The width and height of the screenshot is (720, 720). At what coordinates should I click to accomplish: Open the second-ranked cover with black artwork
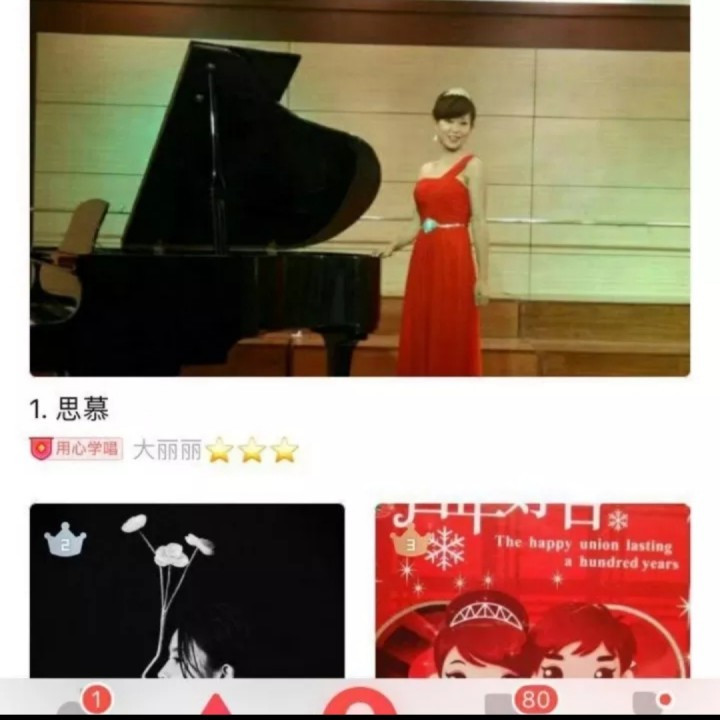187,590
